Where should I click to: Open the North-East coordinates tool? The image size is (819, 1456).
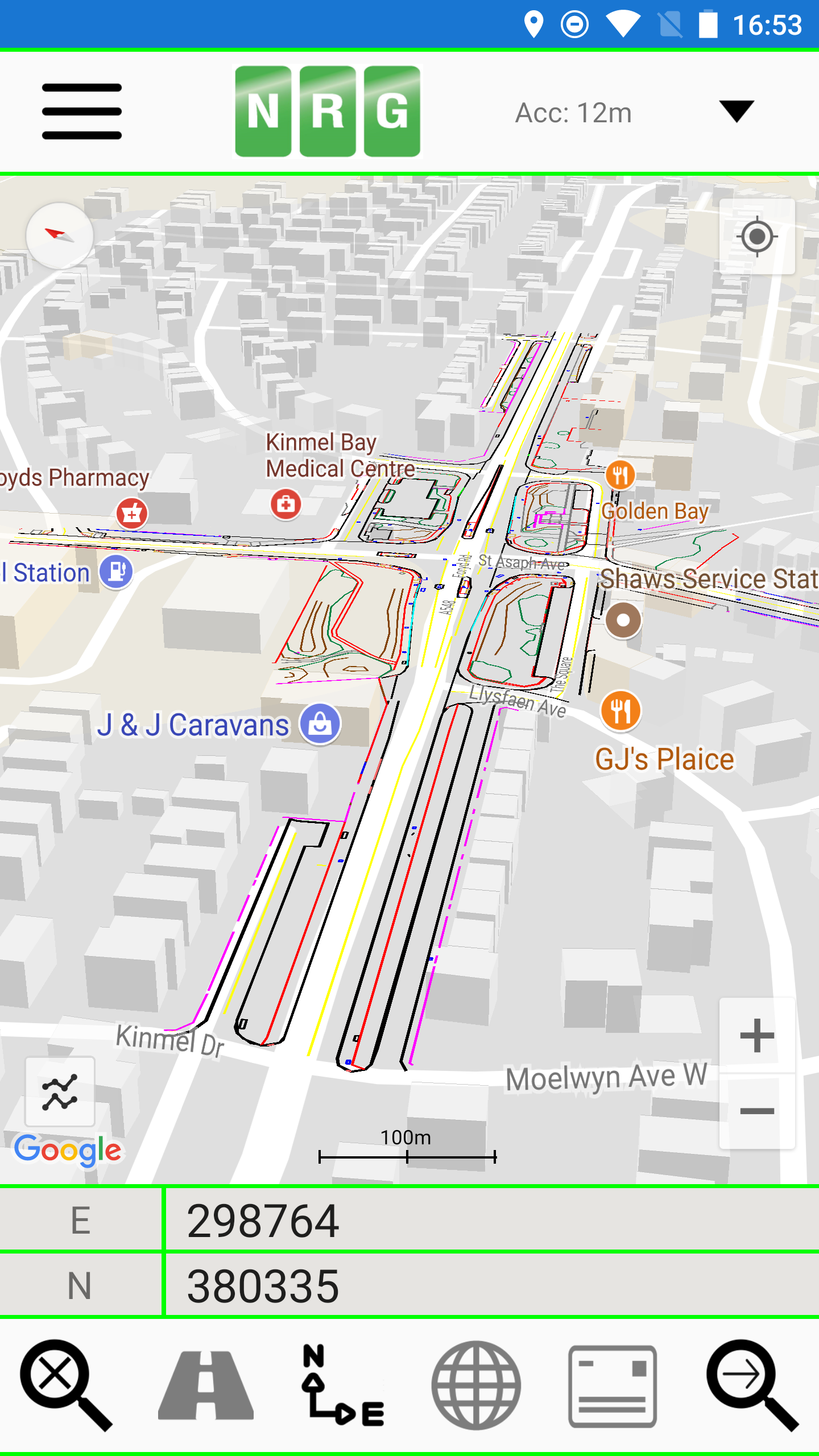click(x=342, y=1385)
